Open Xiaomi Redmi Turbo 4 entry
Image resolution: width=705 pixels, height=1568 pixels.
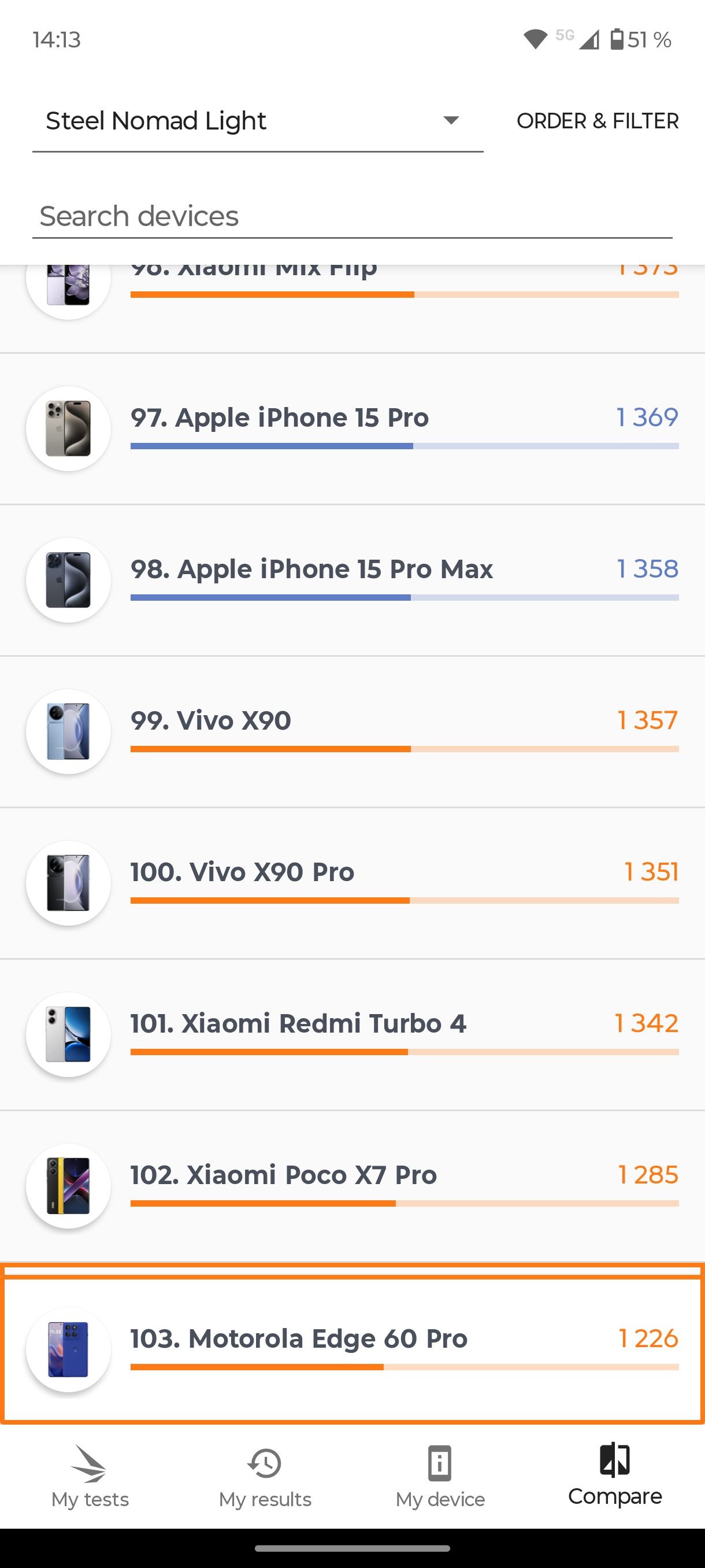(x=352, y=1035)
